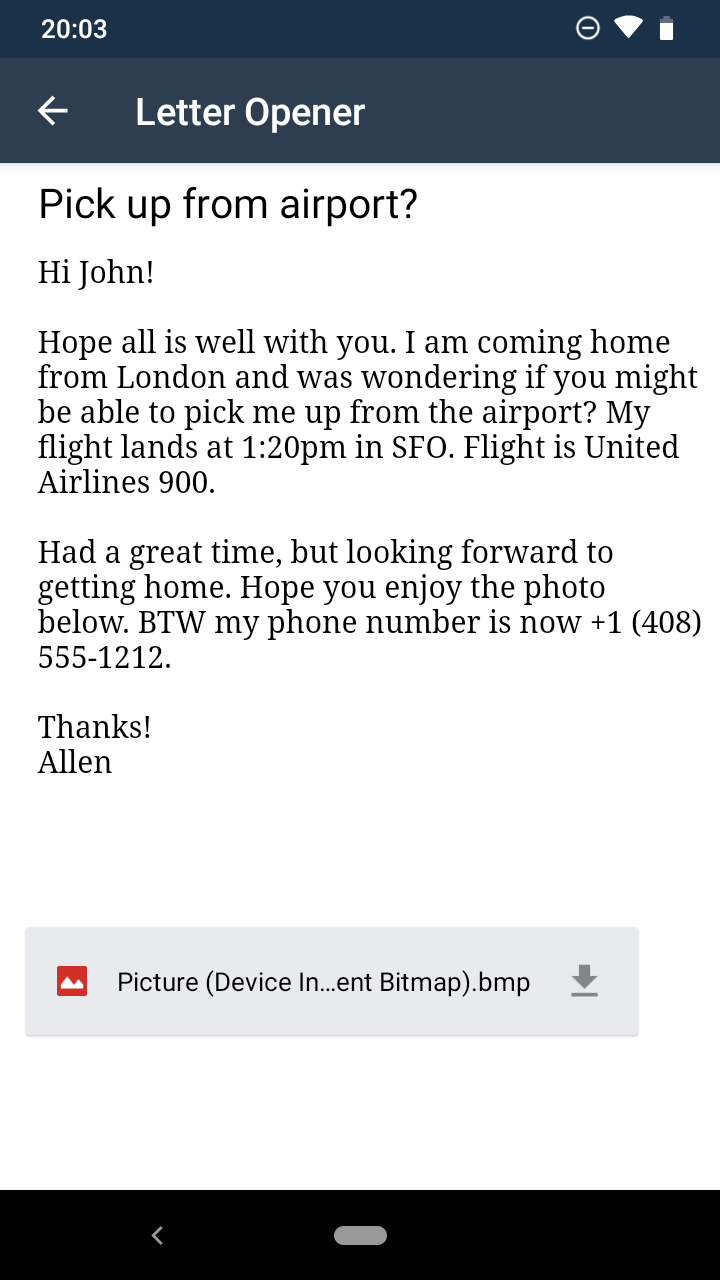This screenshot has height=1280, width=720.
Task: Tap the greeting Hi John!
Action: point(94,271)
